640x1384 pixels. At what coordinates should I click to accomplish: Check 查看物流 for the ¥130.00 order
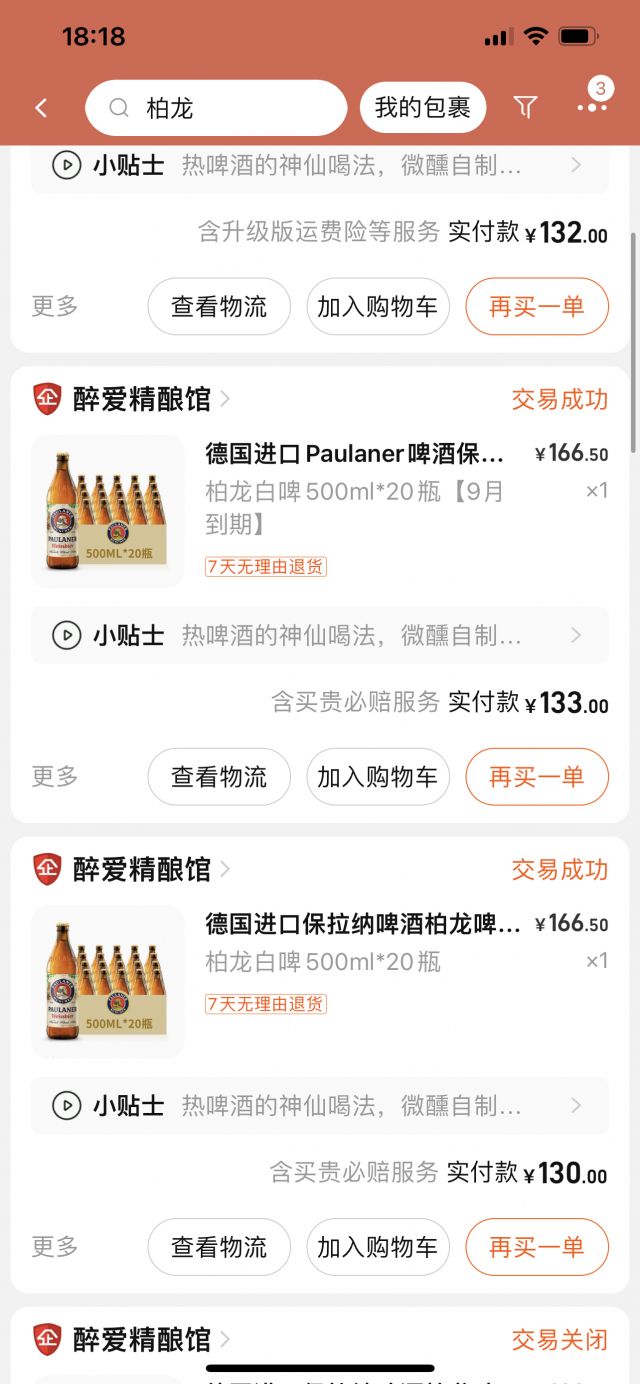click(x=219, y=1247)
